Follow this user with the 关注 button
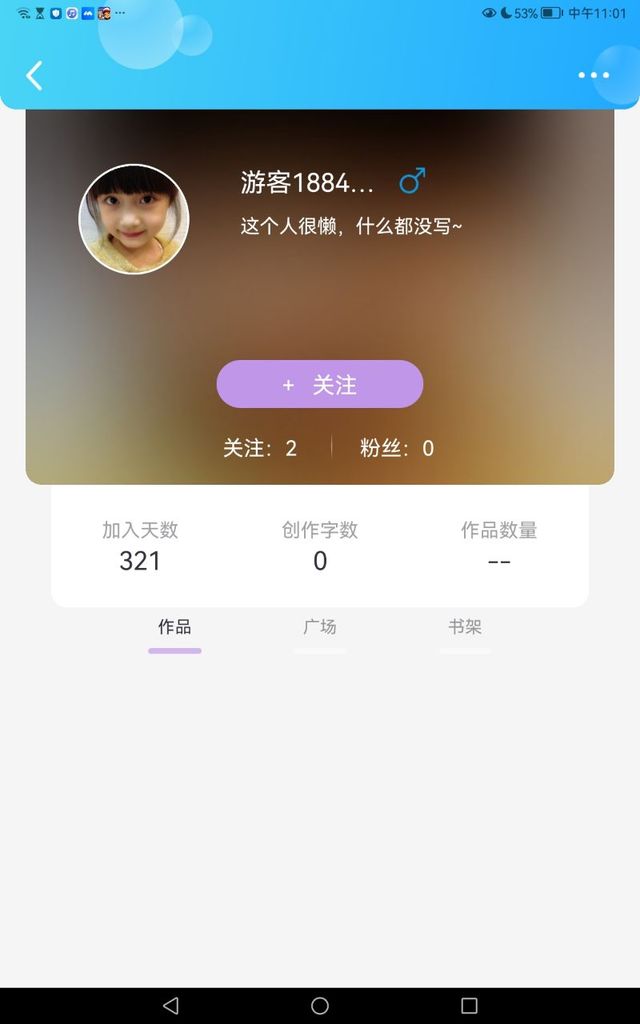640x1024 pixels. [320, 384]
